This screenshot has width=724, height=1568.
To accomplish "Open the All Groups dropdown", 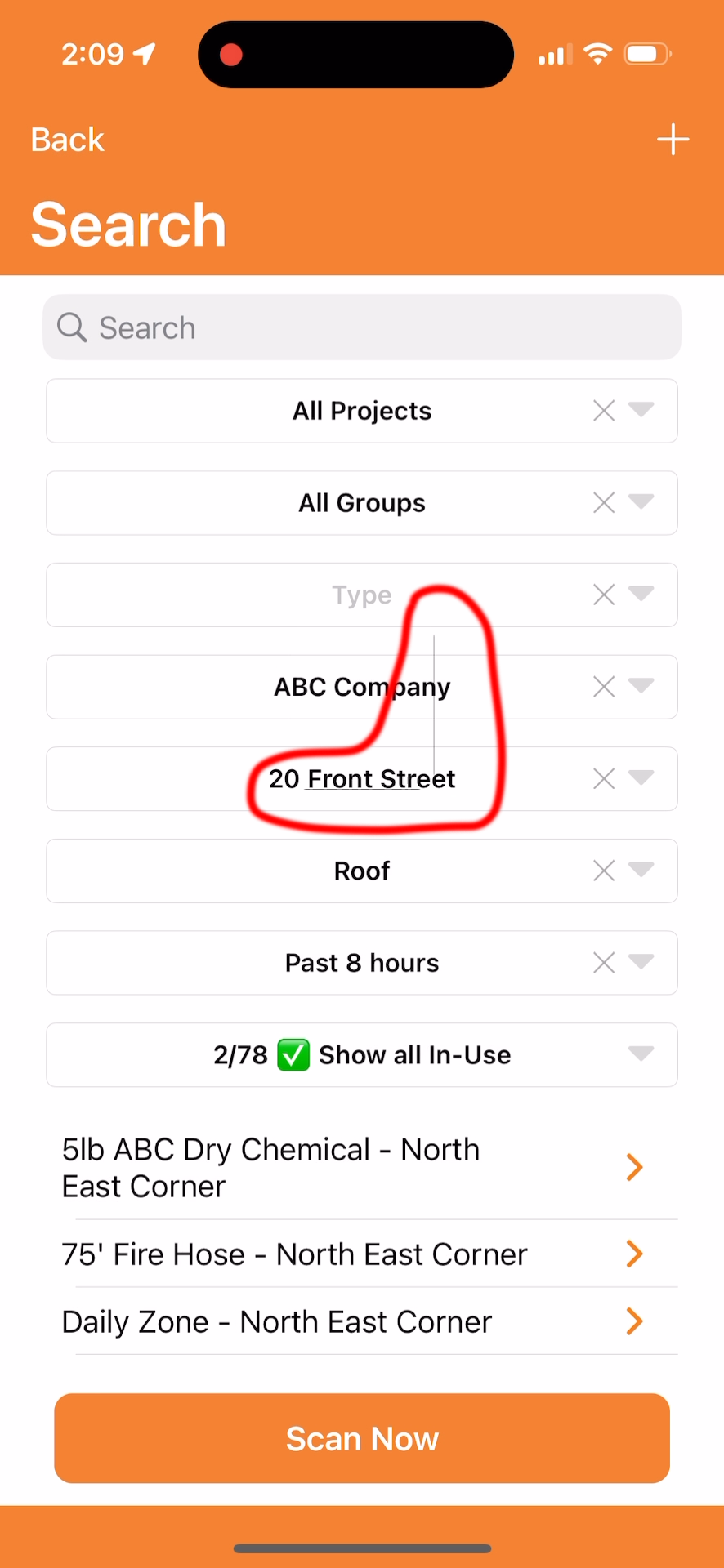I will point(641,502).
